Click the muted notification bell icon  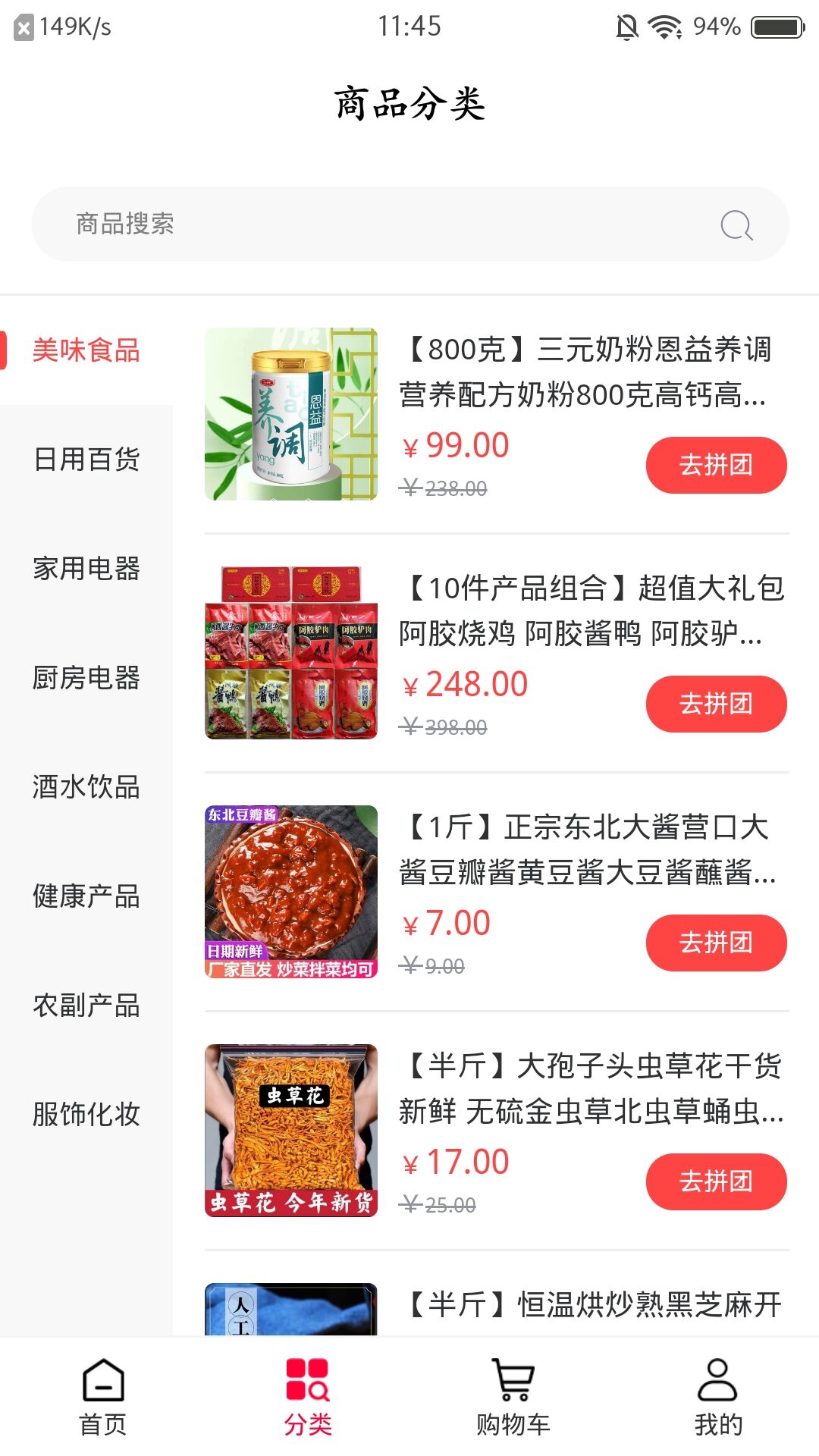[x=625, y=25]
